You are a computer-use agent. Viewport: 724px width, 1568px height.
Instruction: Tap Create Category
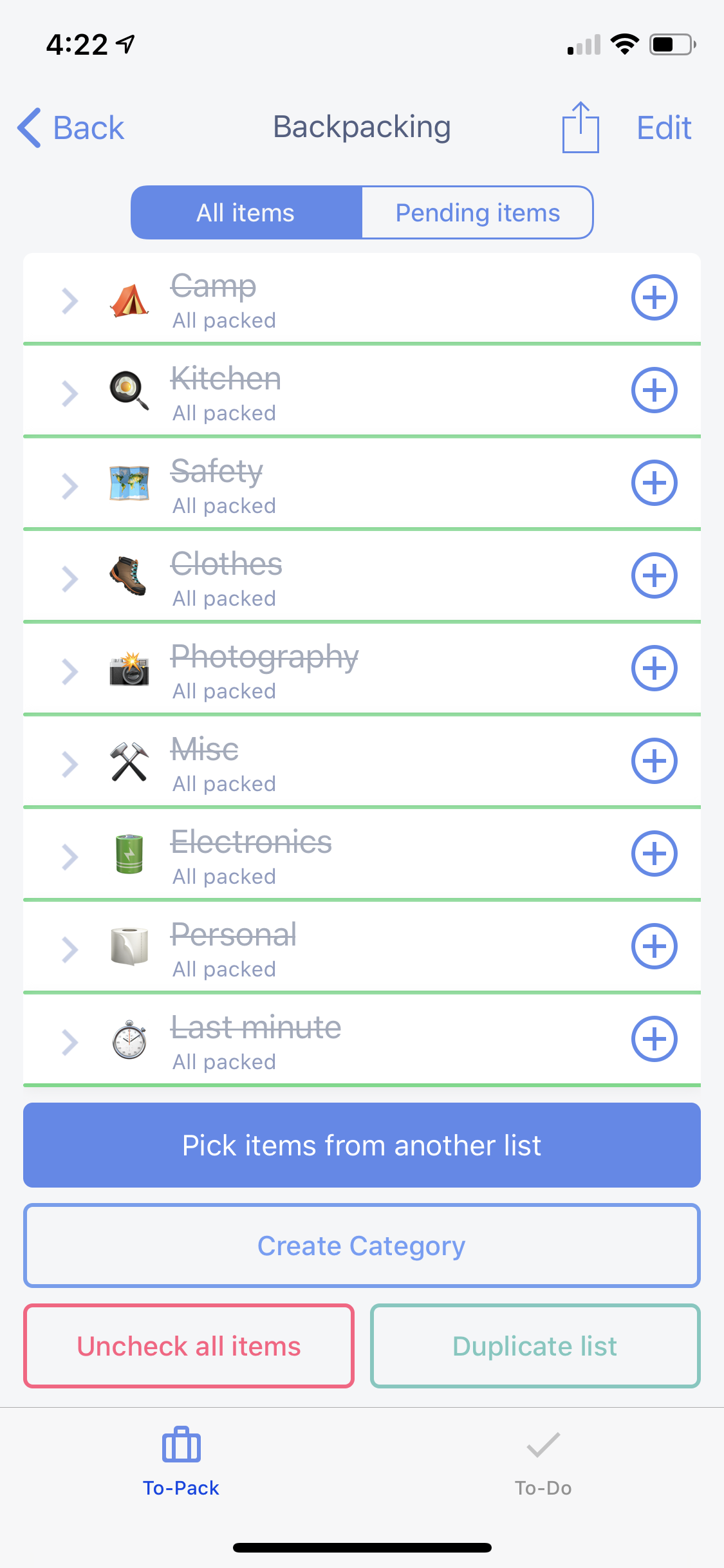tap(362, 1246)
